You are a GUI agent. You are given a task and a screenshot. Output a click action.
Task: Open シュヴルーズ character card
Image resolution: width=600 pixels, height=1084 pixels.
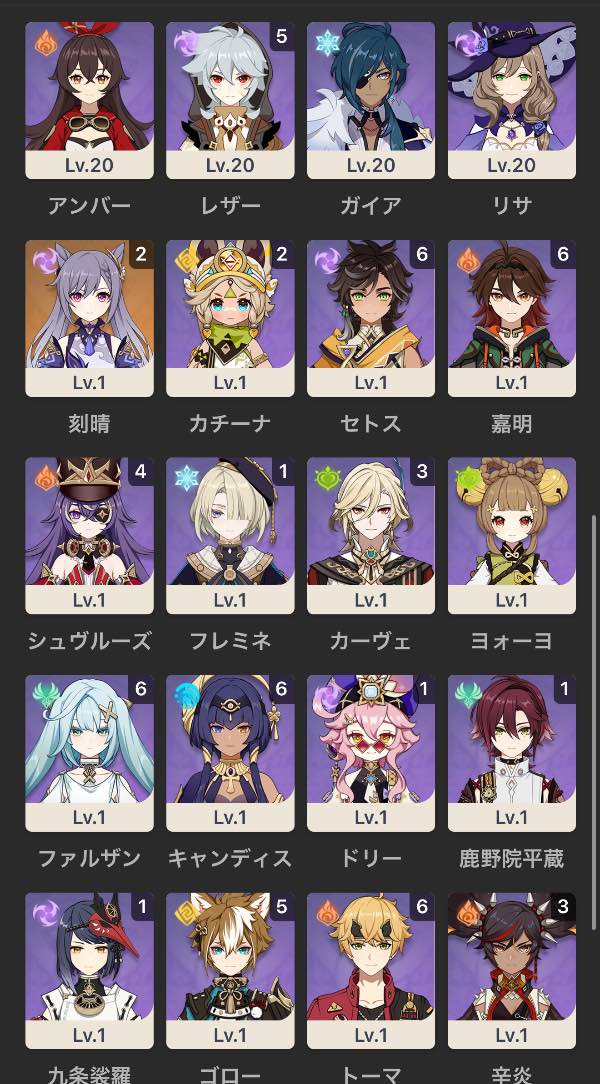pyautogui.click(x=89, y=535)
